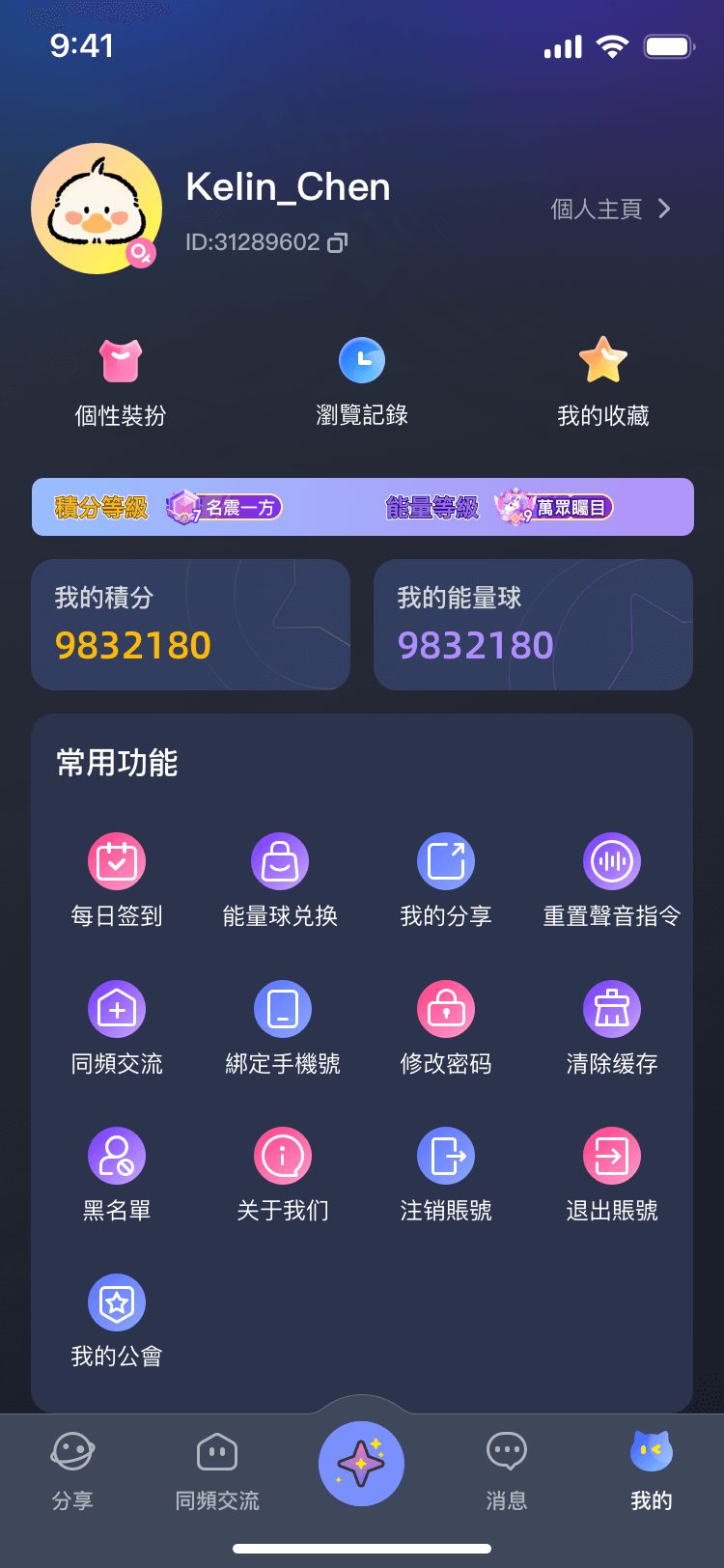Open 能量球兑换 exchange
This screenshot has width=724, height=1568.
(280, 880)
